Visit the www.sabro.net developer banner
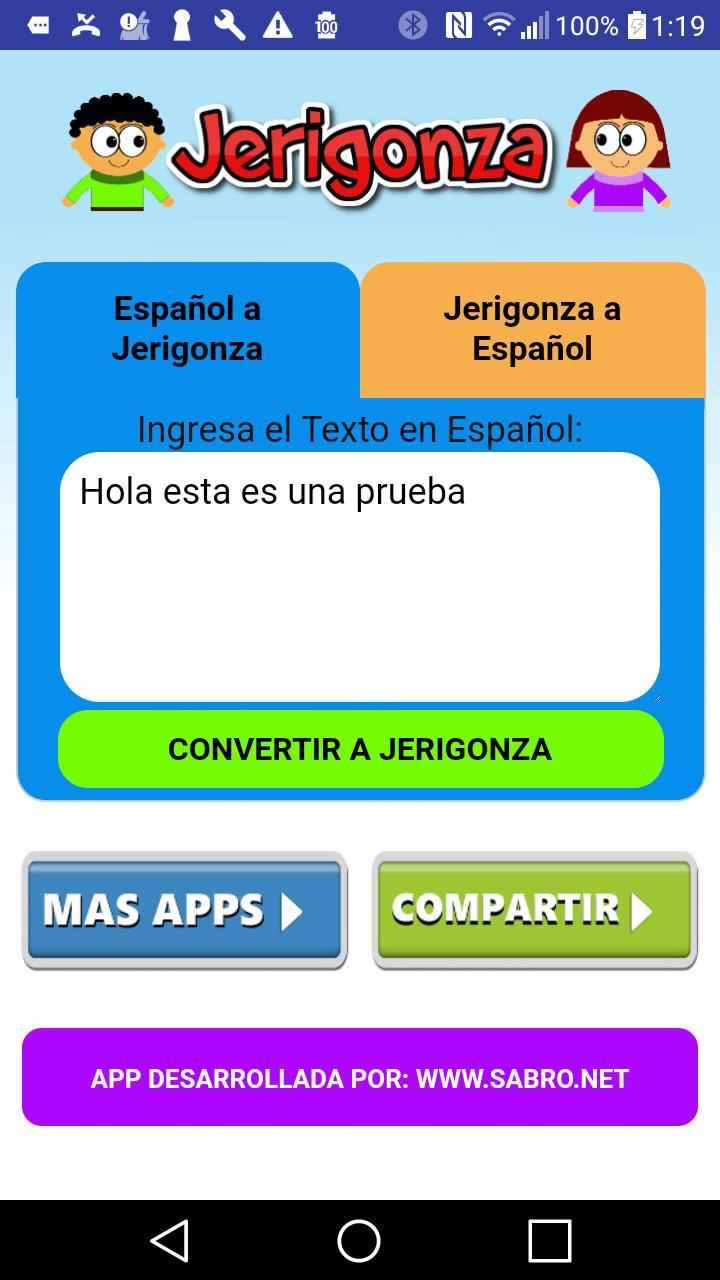This screenshot has width=720, height=1280. (x=360, y=1077)
